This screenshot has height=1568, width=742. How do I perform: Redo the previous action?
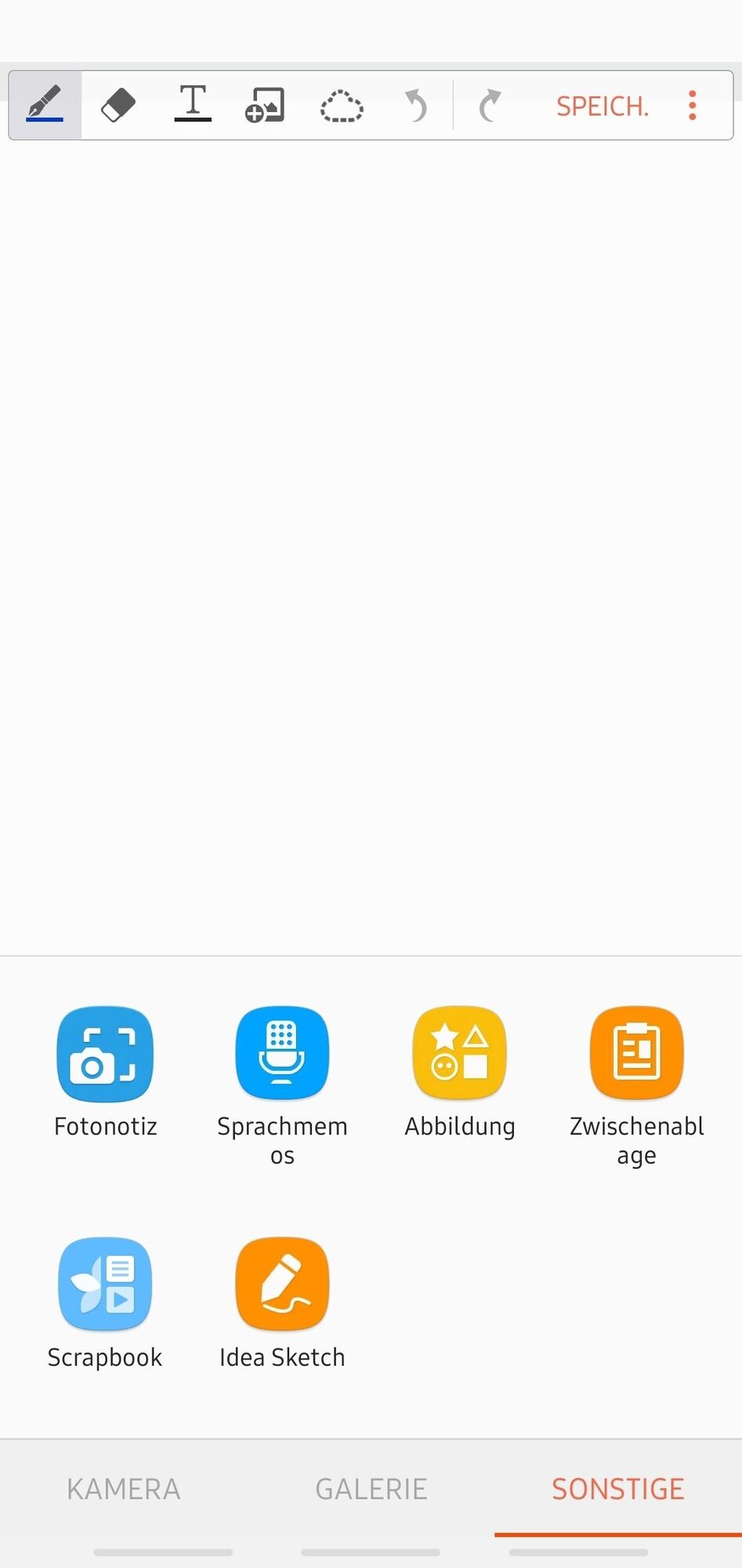[x=489, y=105]
